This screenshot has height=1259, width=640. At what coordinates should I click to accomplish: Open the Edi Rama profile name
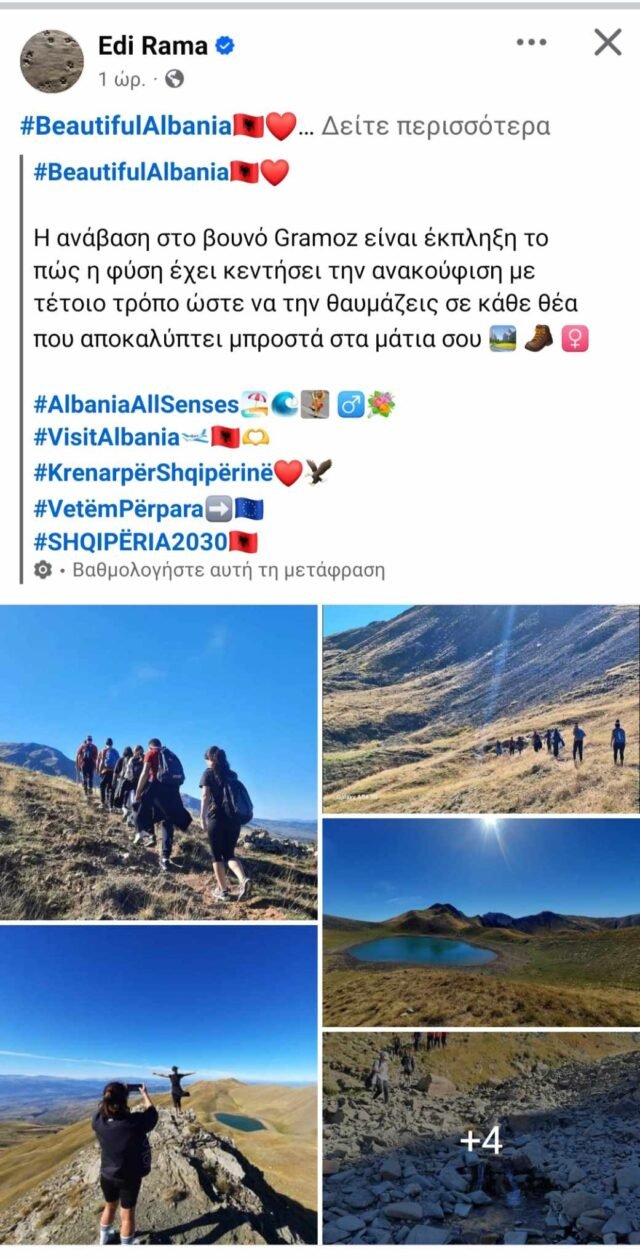click(153, 45)
